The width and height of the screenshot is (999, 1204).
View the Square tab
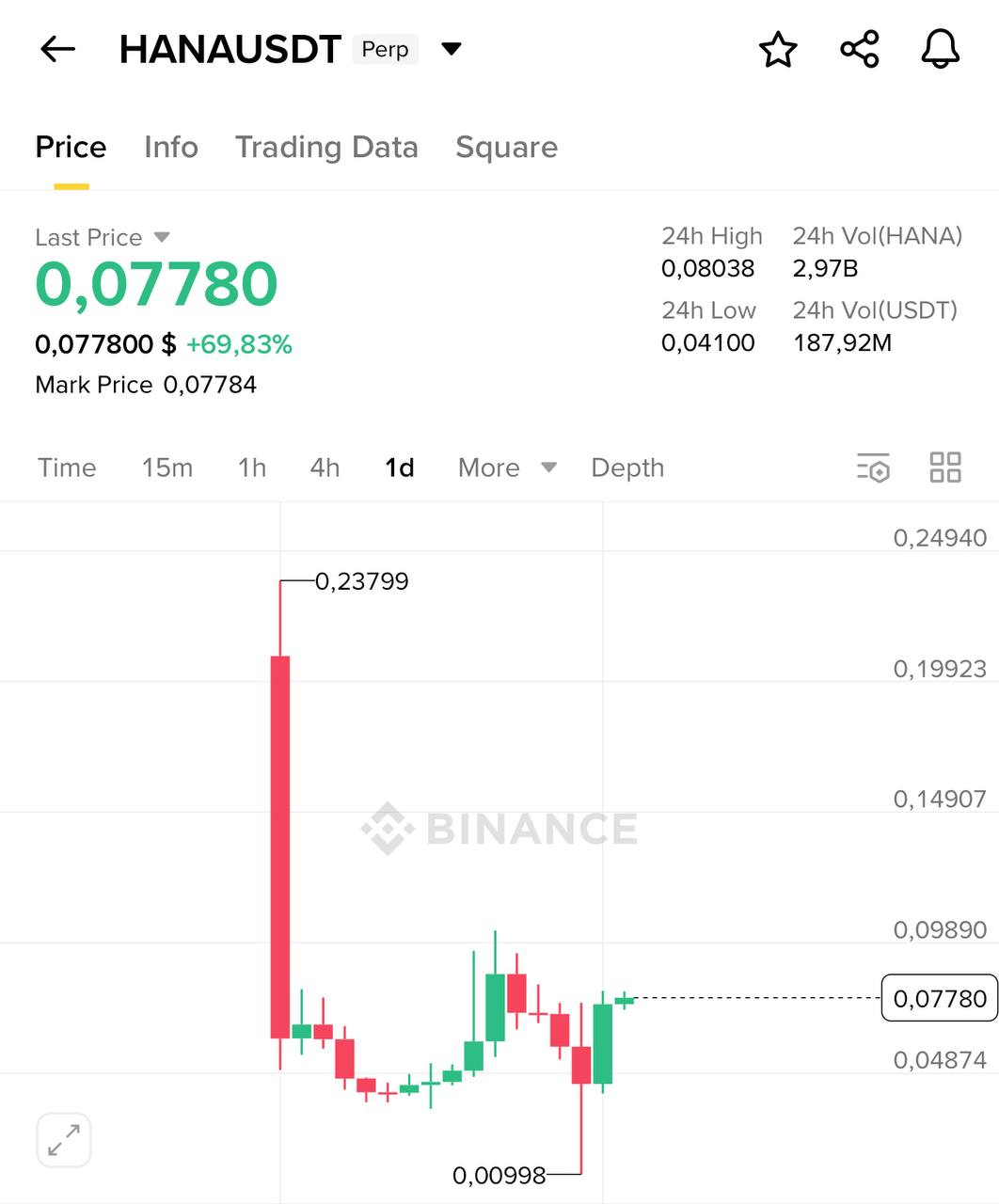click(x=506, y=147)
